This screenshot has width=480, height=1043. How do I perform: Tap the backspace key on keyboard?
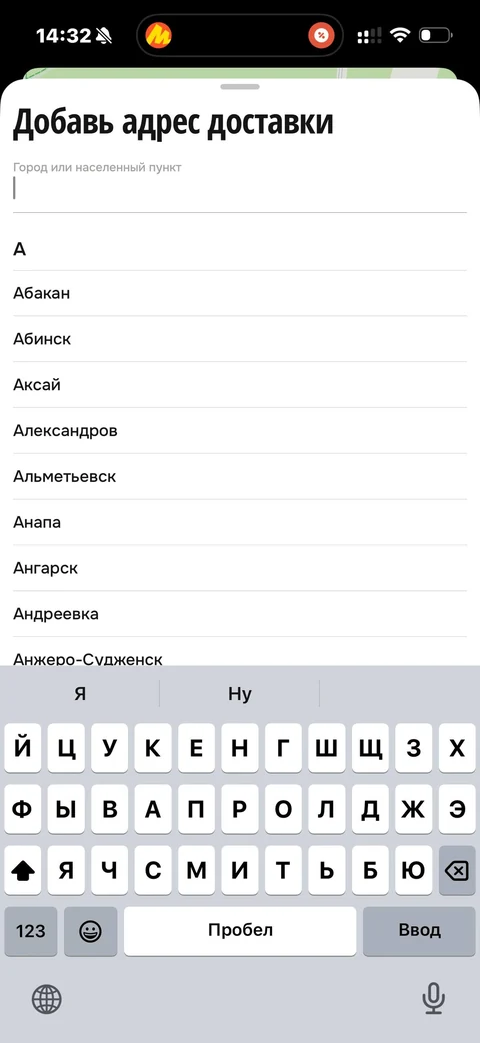457,870
